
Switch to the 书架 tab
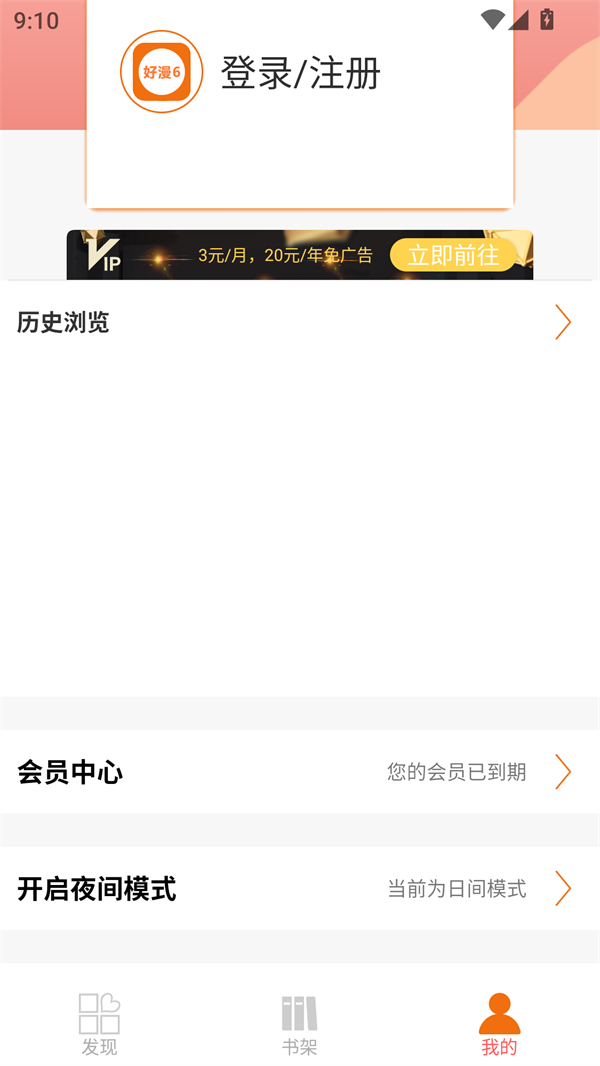(x=299, y=1024)
